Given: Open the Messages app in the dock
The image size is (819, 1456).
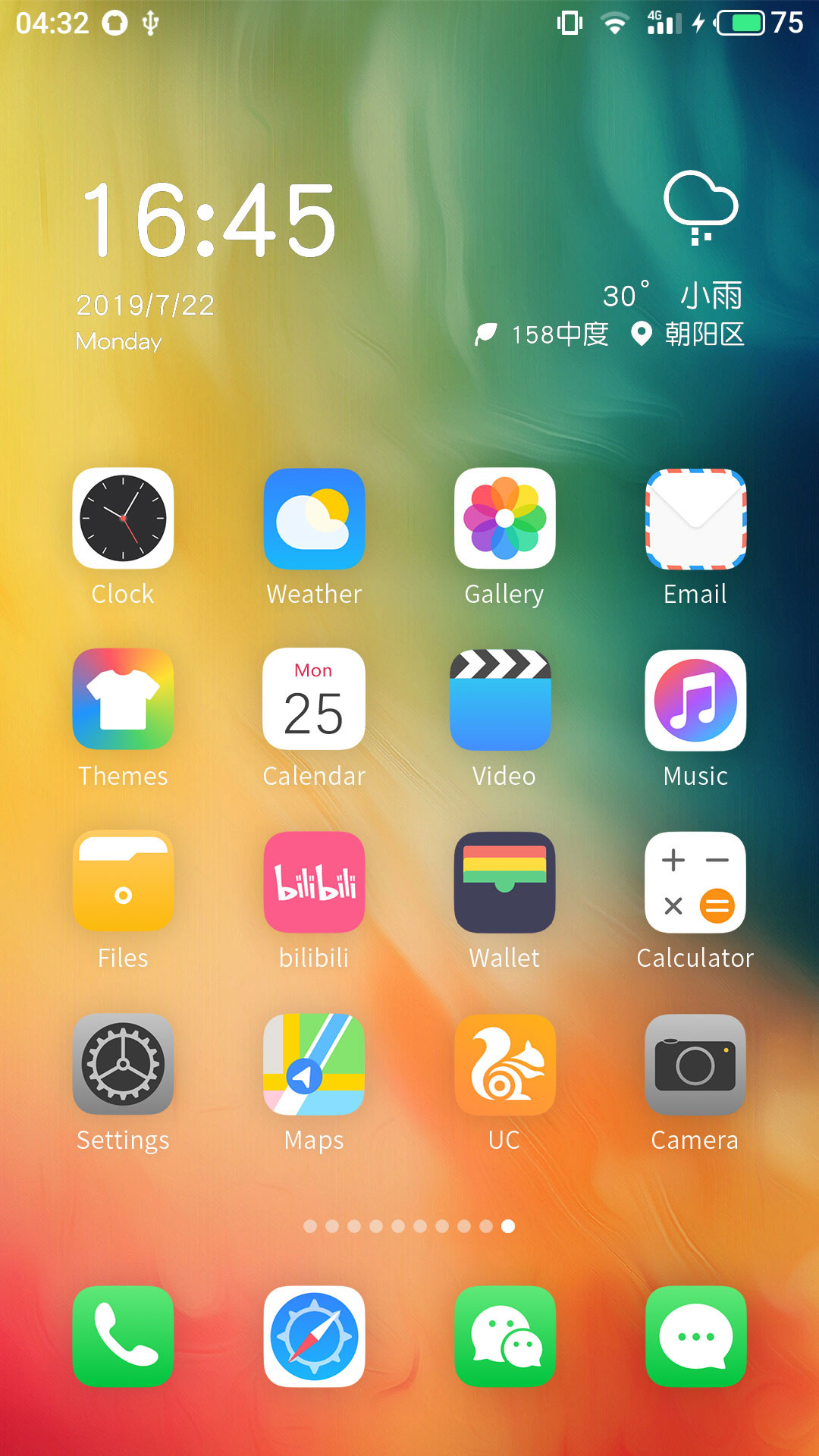Looking at the screenshot, I should [x=696, y=1336].
